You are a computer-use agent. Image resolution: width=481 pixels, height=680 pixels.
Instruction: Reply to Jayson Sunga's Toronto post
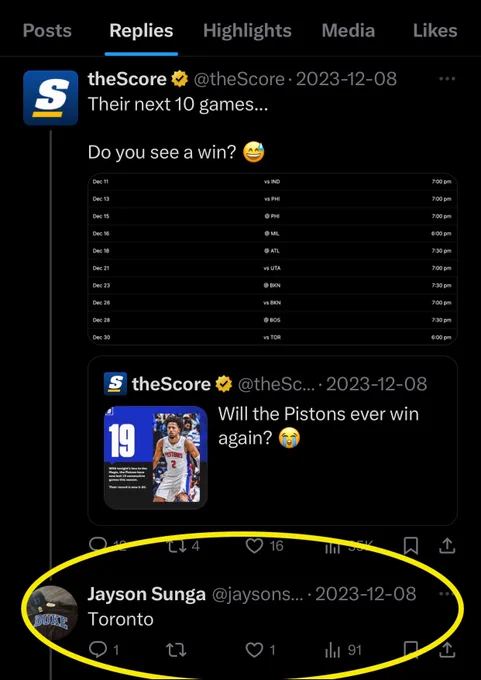point(103,650)
